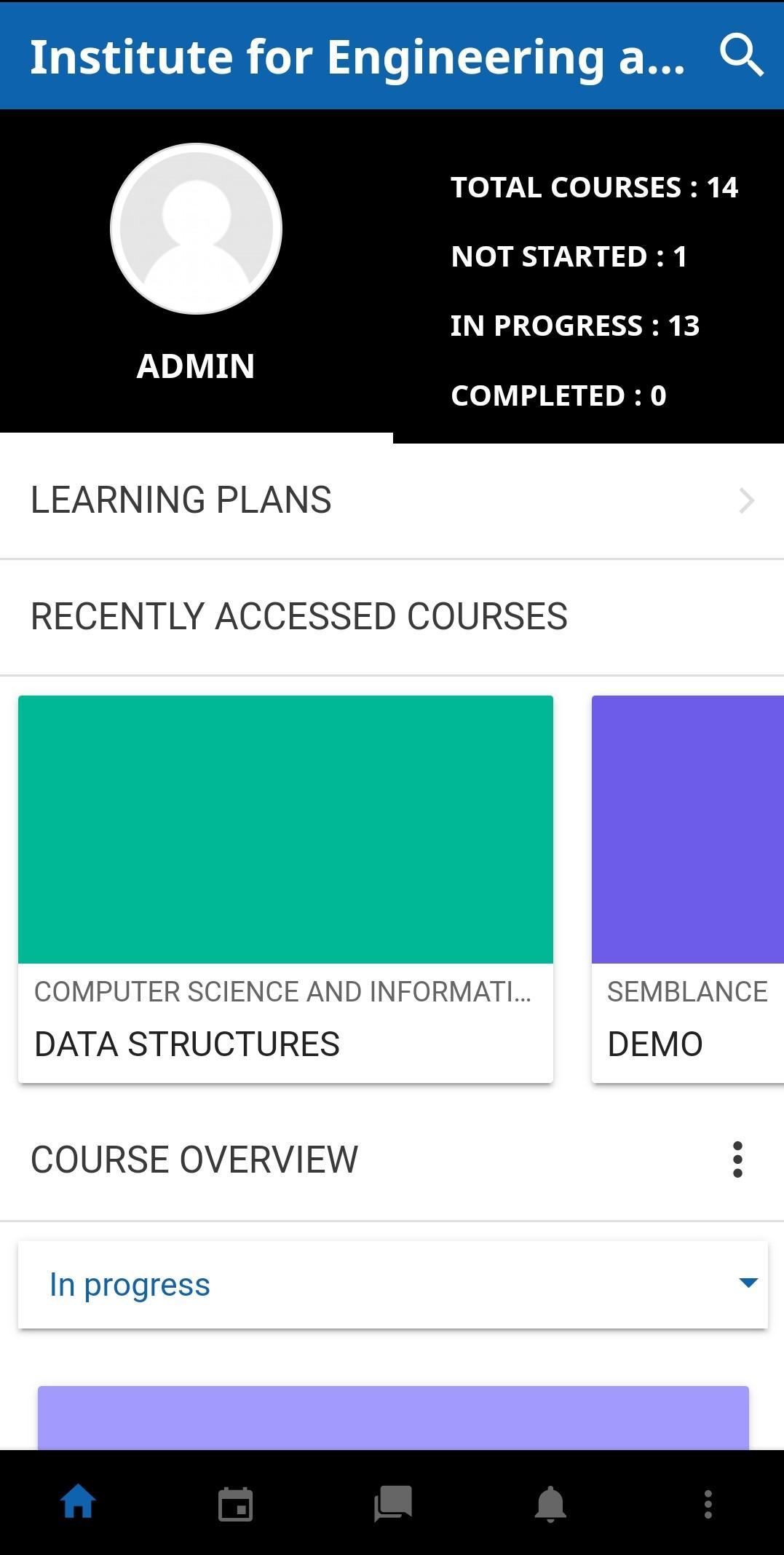The image size is (784, 1555).
Task: Open the messages tab
Action: pyautogui.click(x=393, y=1503)
